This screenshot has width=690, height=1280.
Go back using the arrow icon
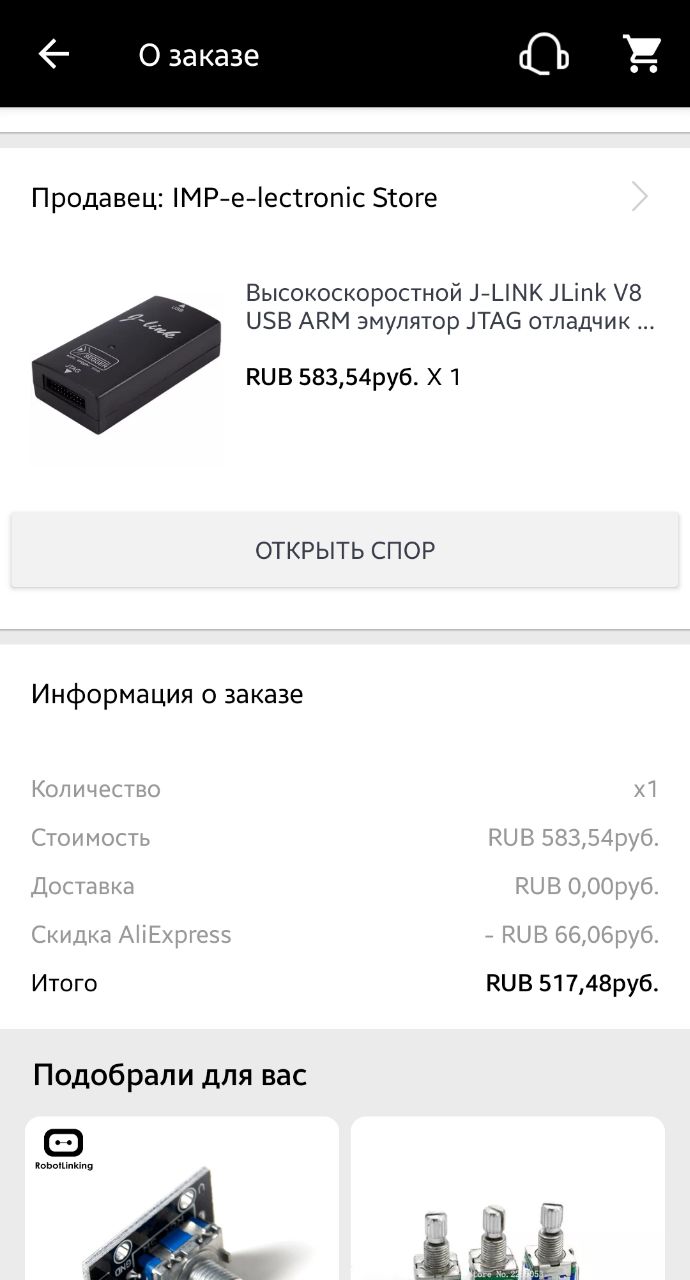coord(54,54)
